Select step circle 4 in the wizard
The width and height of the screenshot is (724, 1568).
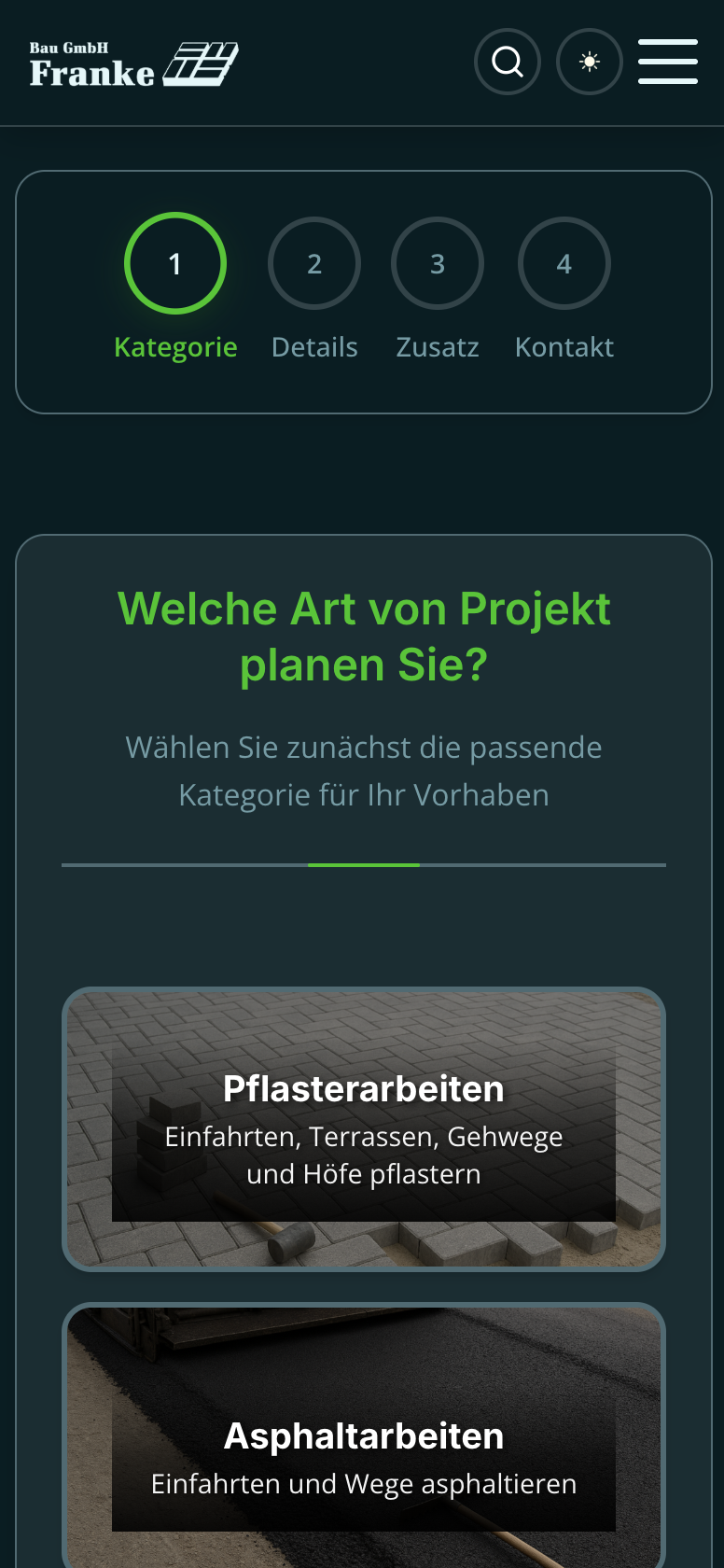[x=564, y=263]
